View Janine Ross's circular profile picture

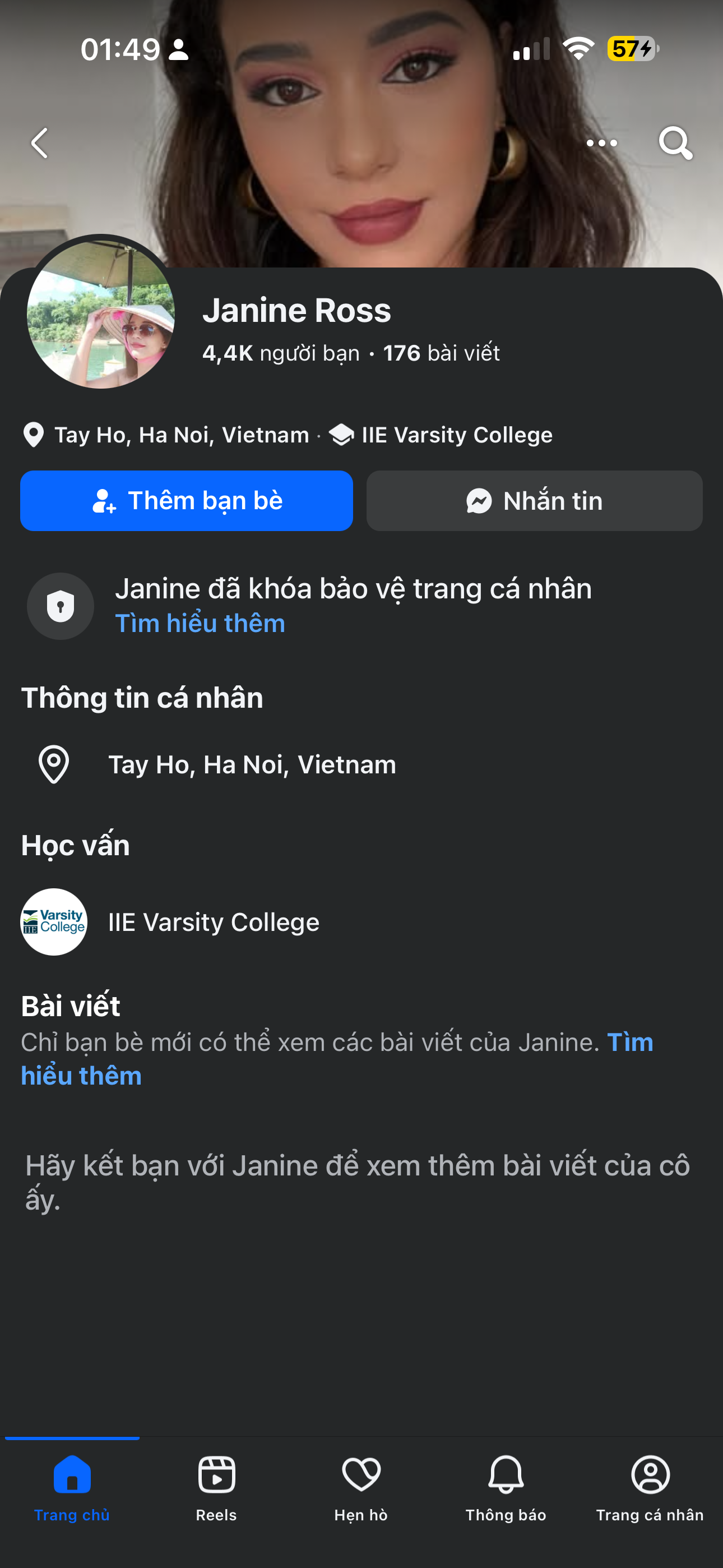101,314
